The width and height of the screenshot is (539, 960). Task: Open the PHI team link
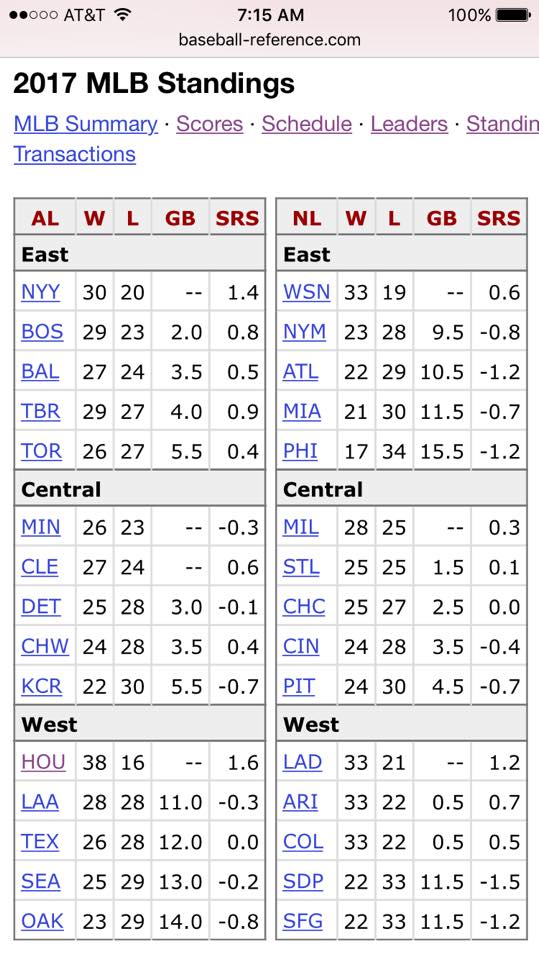(300, 451)
